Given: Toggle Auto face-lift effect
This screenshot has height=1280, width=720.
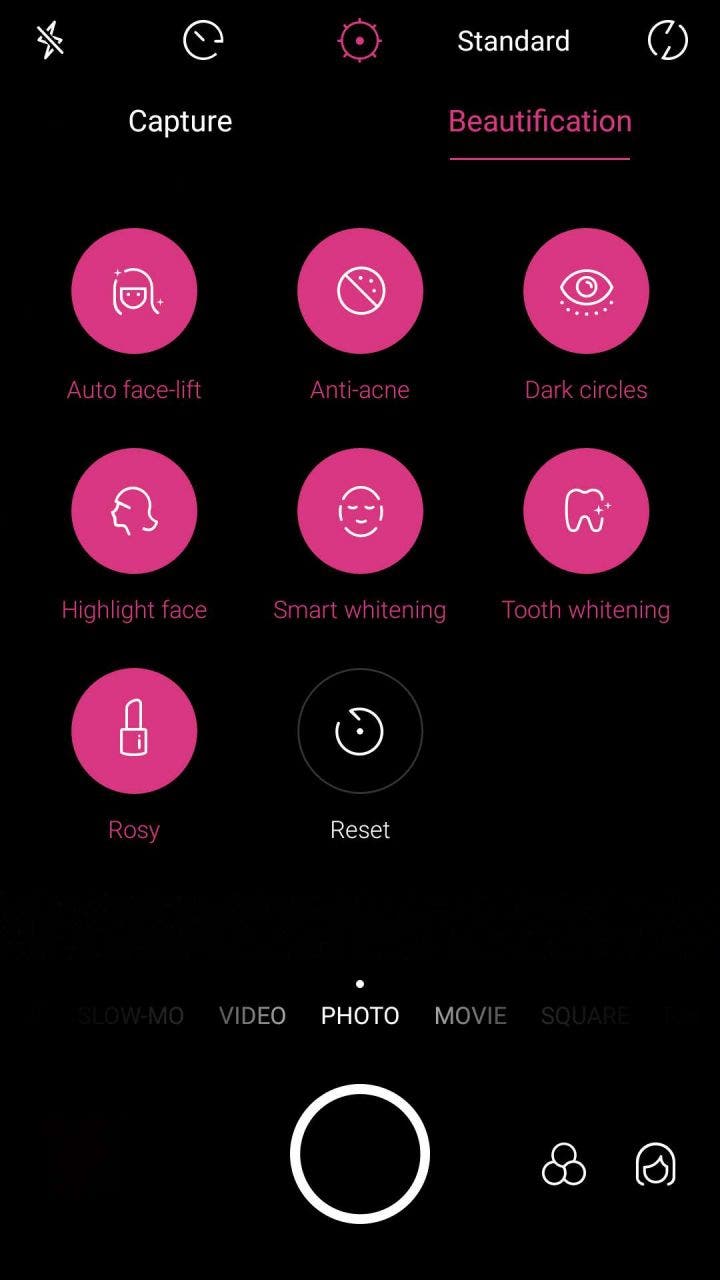Looking at the screenshot, I should pos(134,291).
